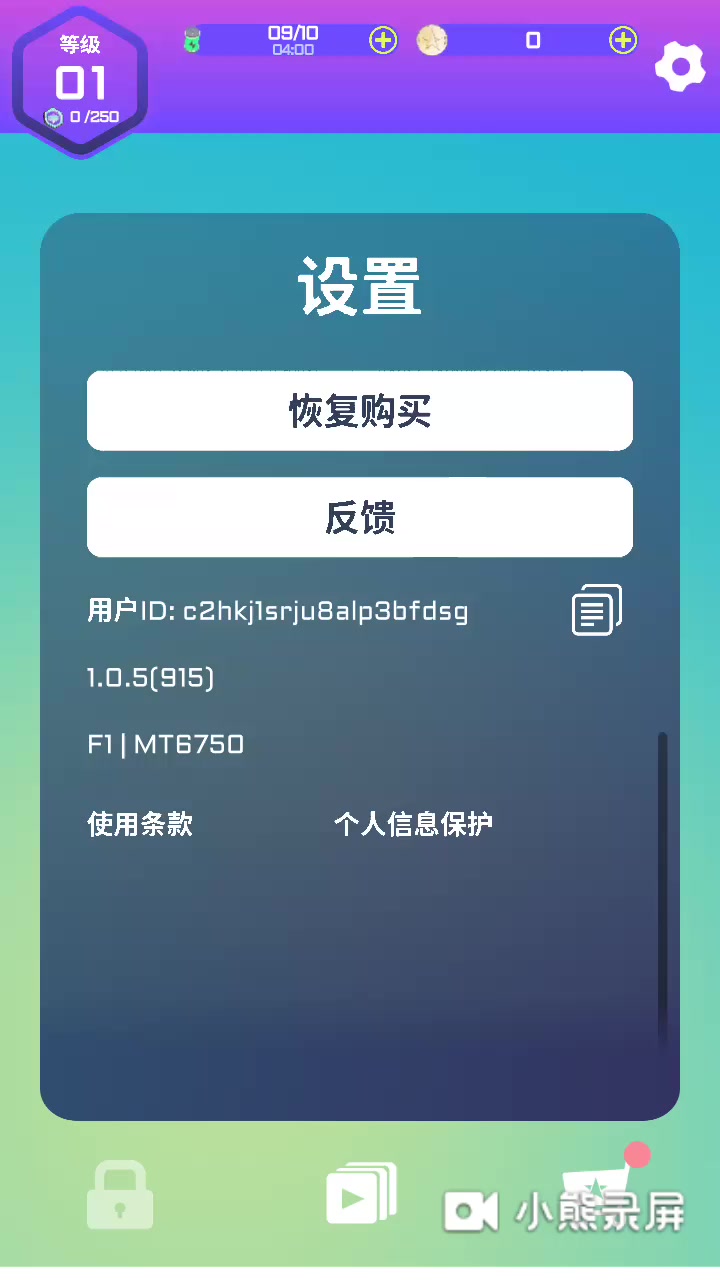Tap the locked padlock icon in bottom bar
Image resolution: width=720 pixels, height=1280 pixels.
pyautogui.click(x=120, y=1195)
